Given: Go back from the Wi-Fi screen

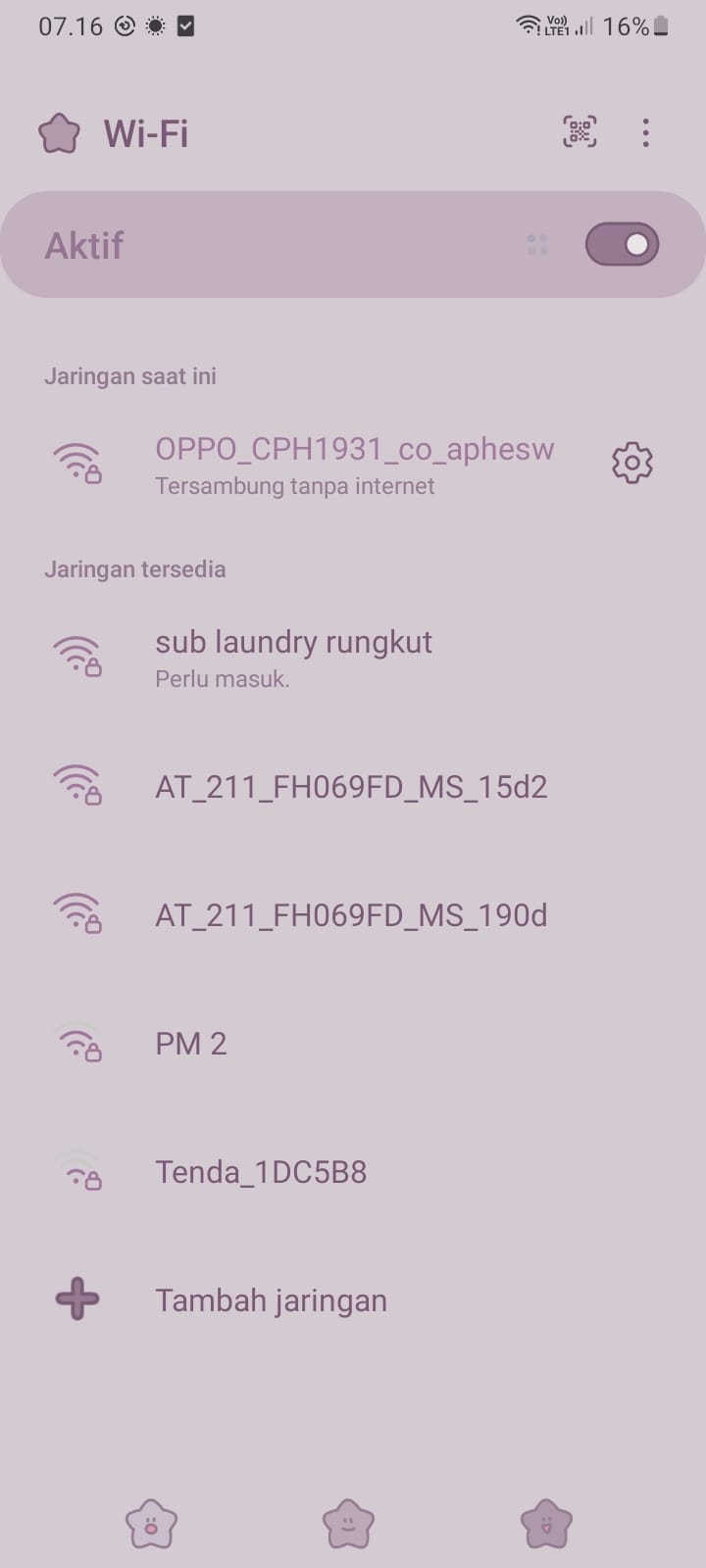Looking at the screenshot, I should pos(59,133).
